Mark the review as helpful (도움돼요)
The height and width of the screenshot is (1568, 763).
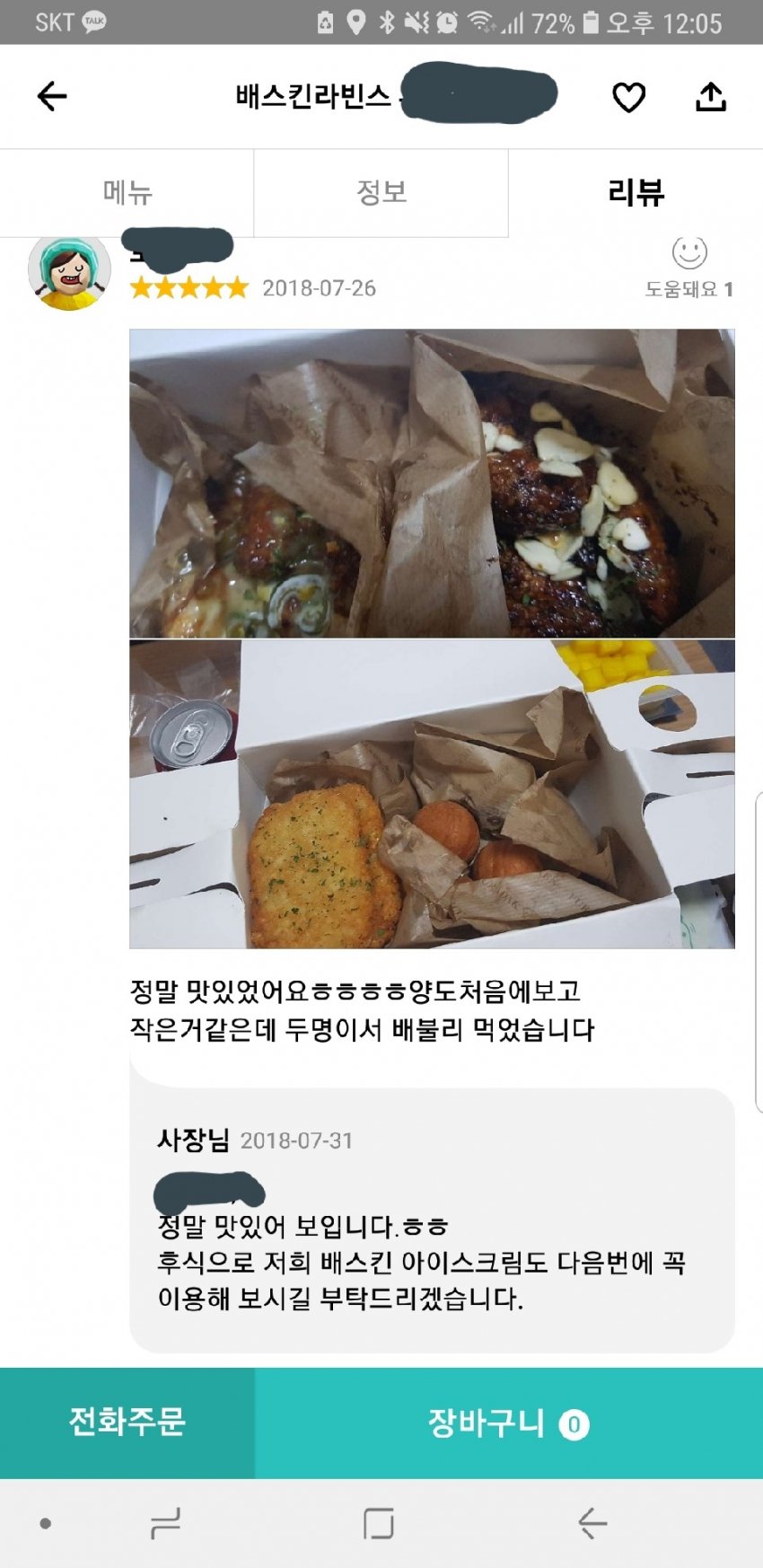pos(689,266)
